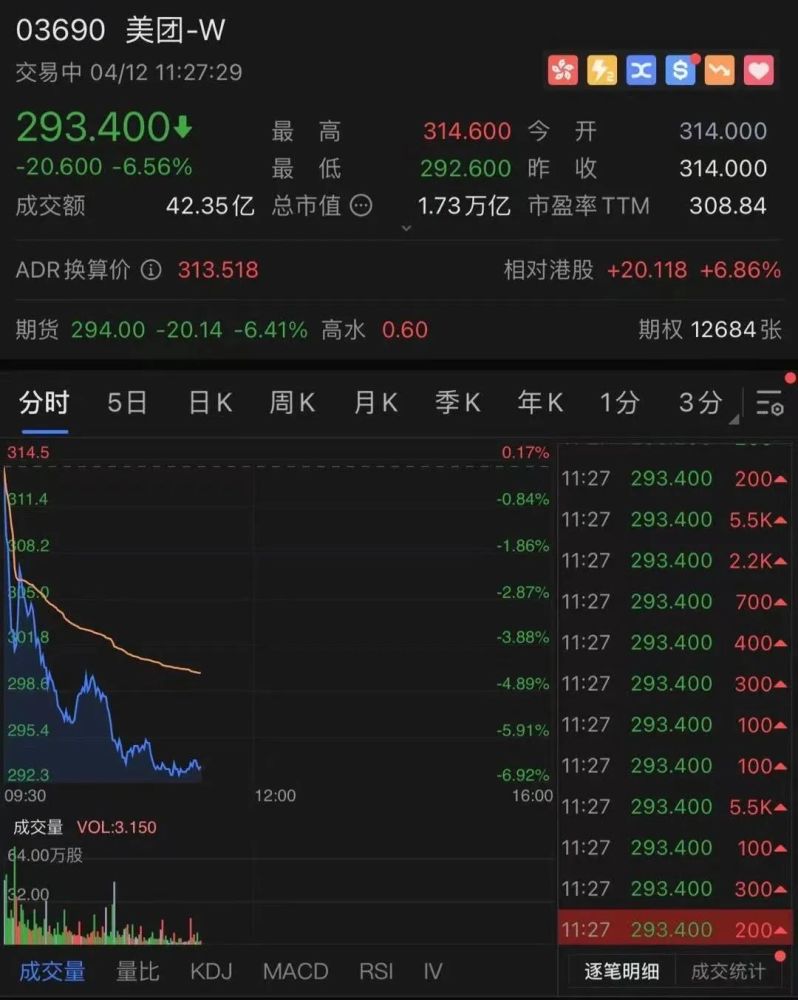Expand the quote details chevron below 总市值
This screenshot has height=1000, width=798.
click(405, 229)
